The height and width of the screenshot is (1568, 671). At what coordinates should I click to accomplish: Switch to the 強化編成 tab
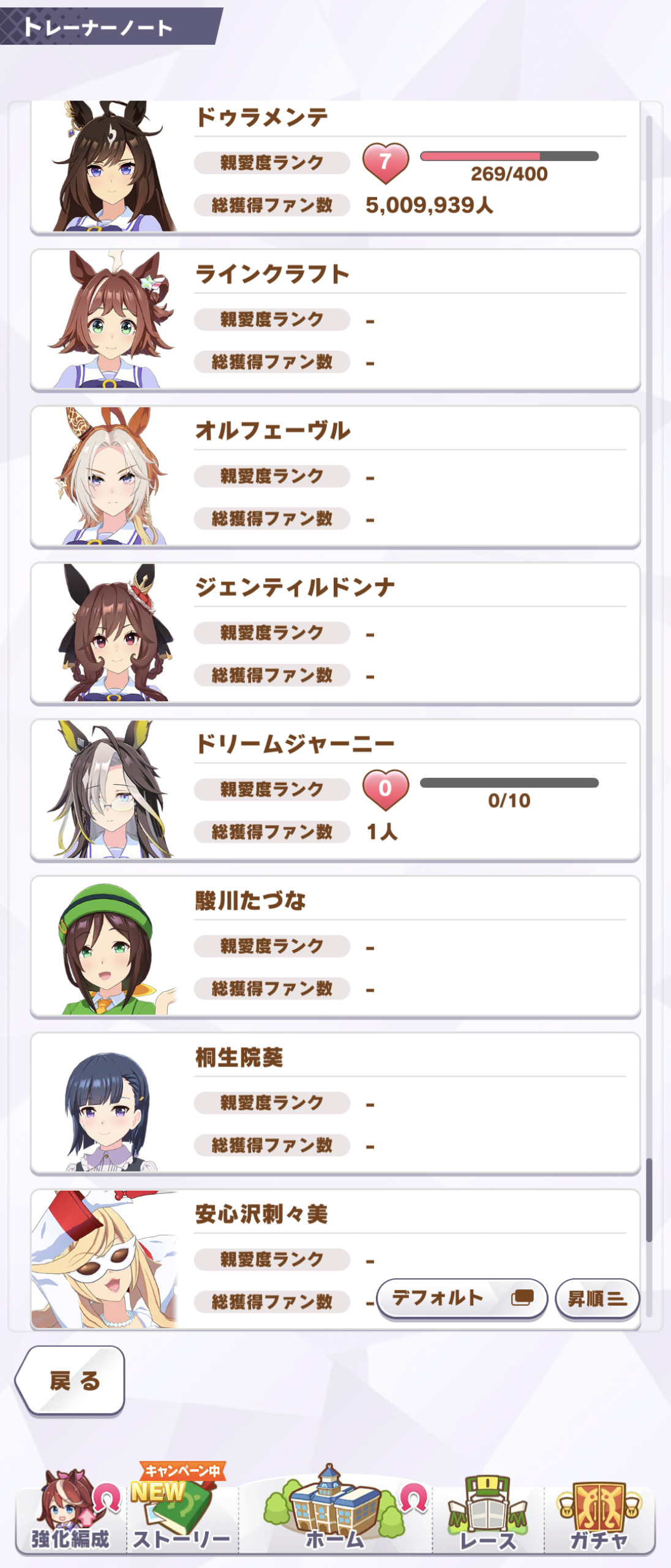coord(70,1515)
